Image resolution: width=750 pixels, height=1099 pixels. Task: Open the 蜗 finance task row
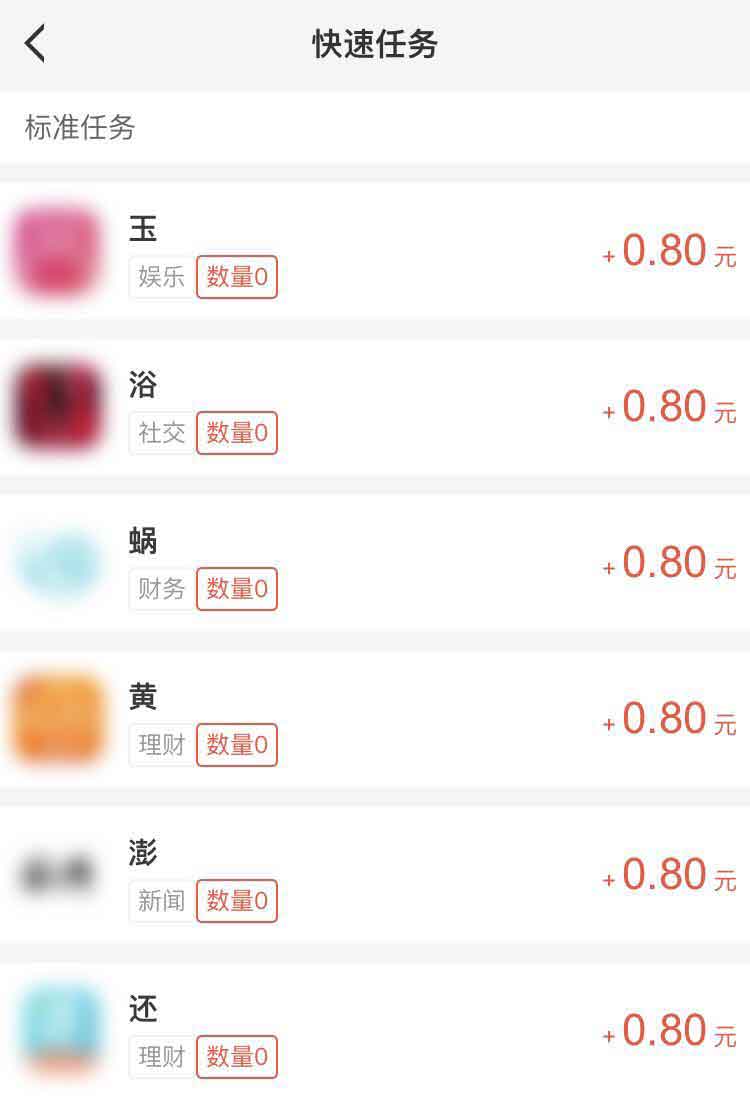(375, 563)
